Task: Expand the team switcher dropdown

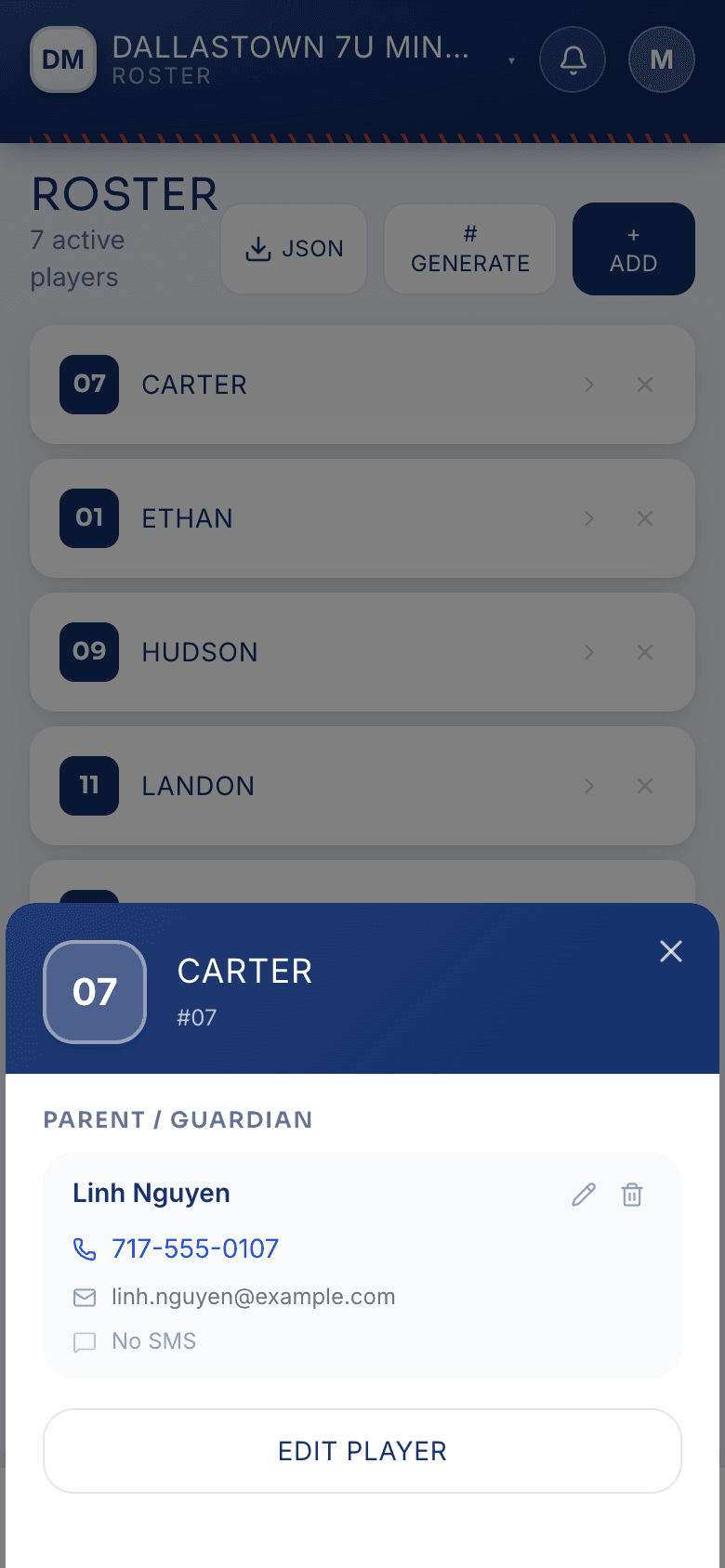Action: click(511, 60)
